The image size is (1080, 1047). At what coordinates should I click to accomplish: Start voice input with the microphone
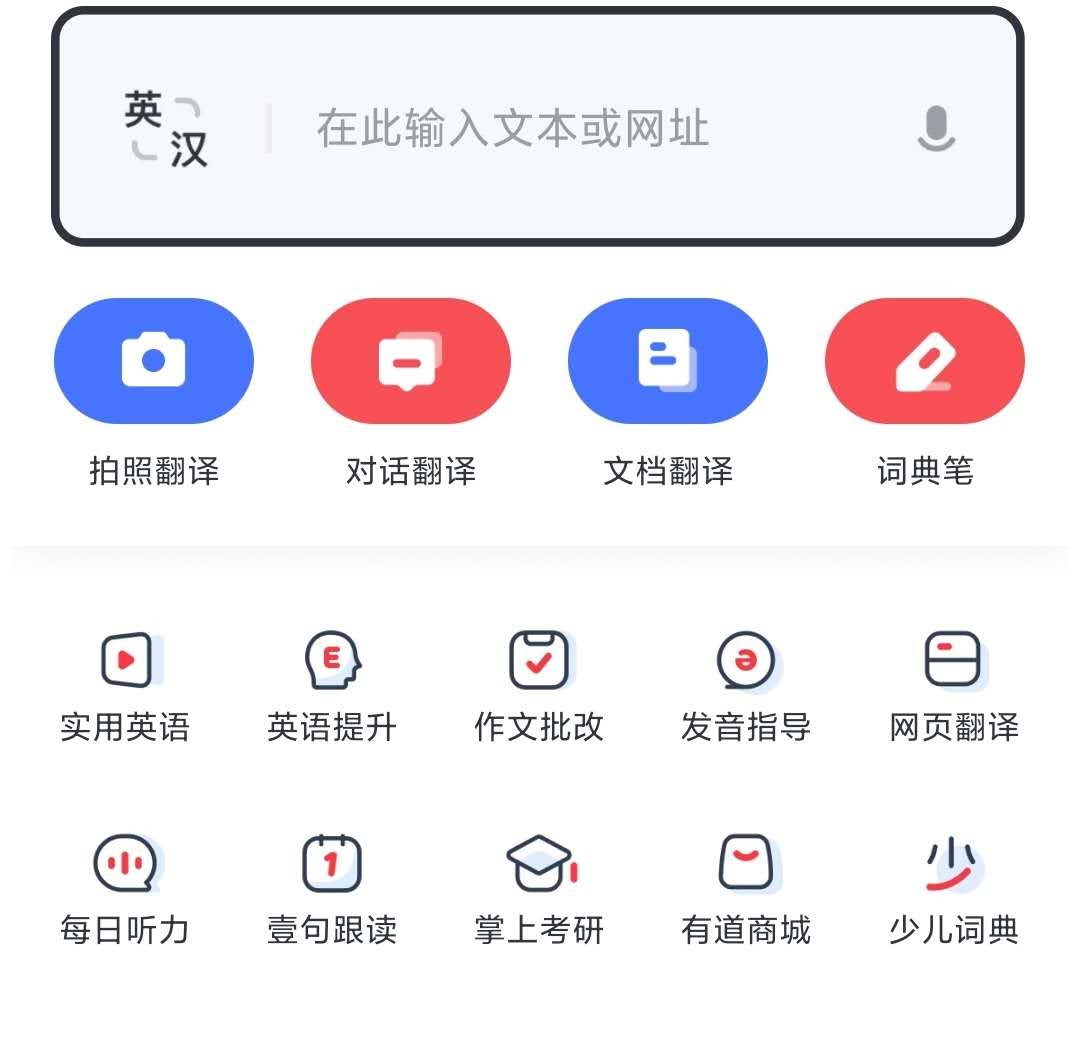coord(936,129)
